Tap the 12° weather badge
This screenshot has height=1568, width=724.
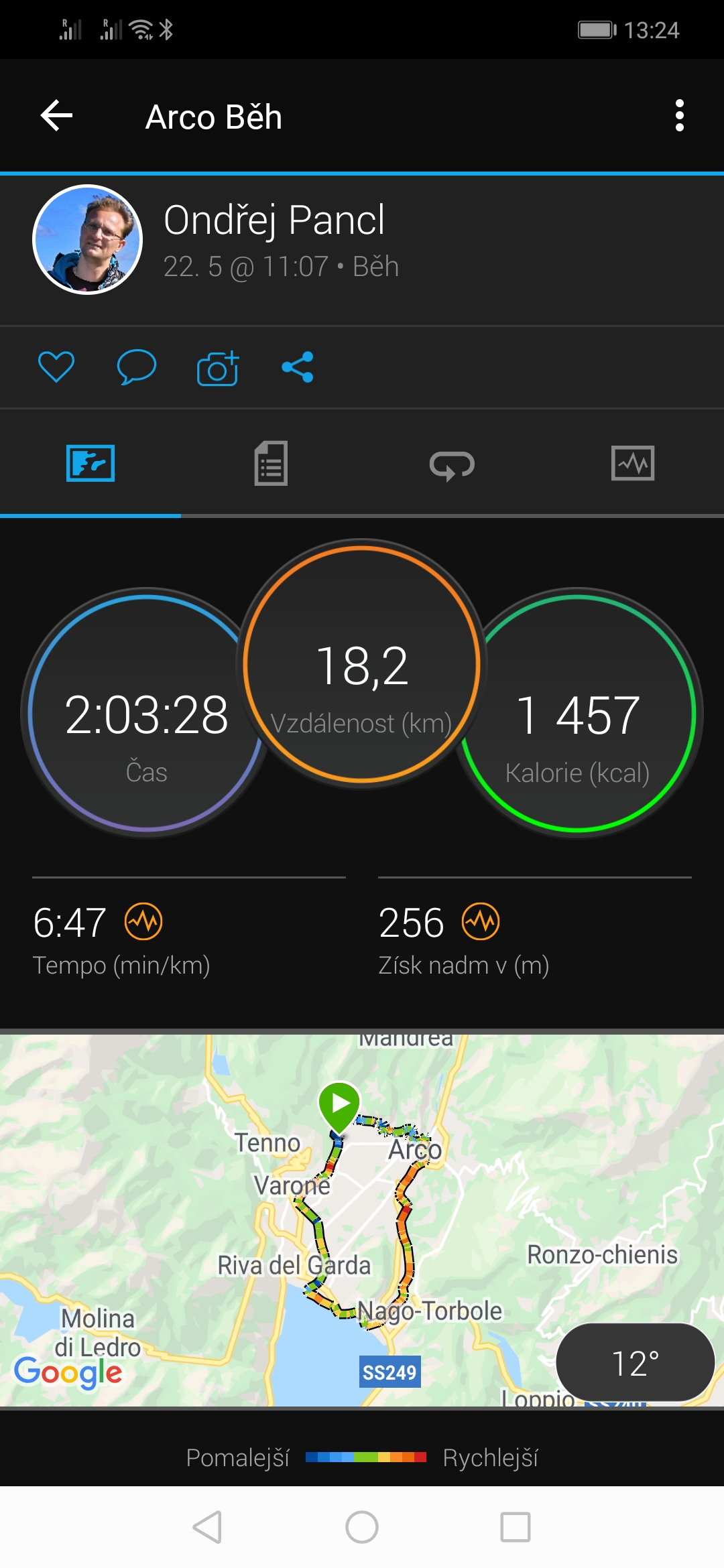click(635, 1362)
